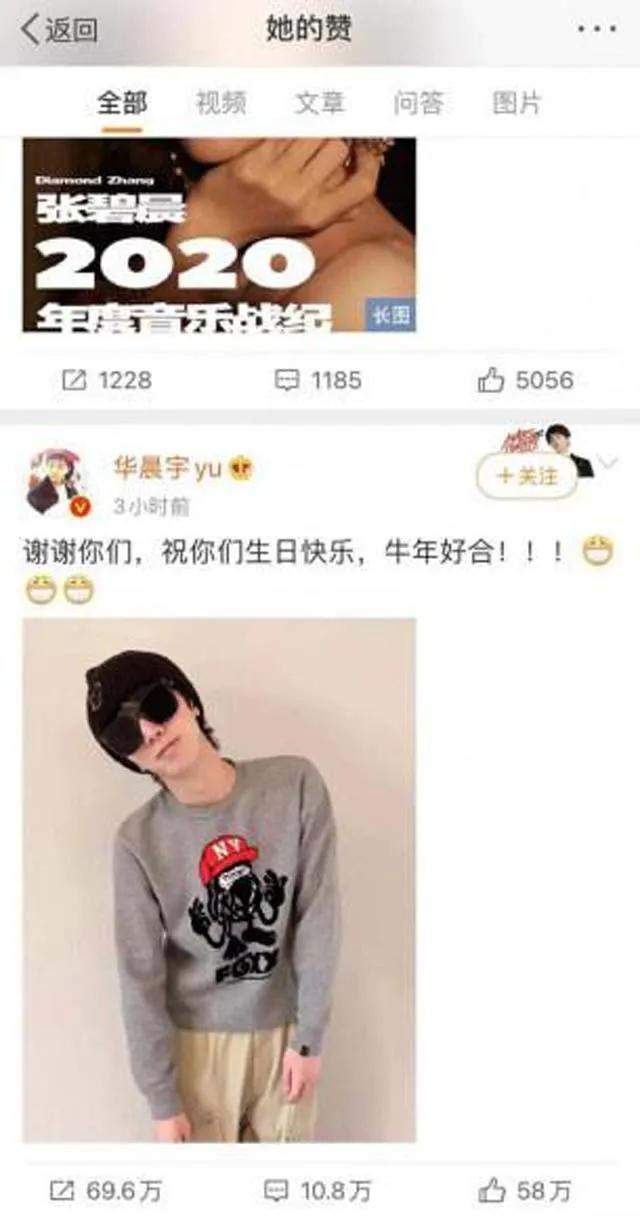The image size is (640, 1219).
Task: Open 华晨宇yu's username link
Action: click(x=165, y=468)
